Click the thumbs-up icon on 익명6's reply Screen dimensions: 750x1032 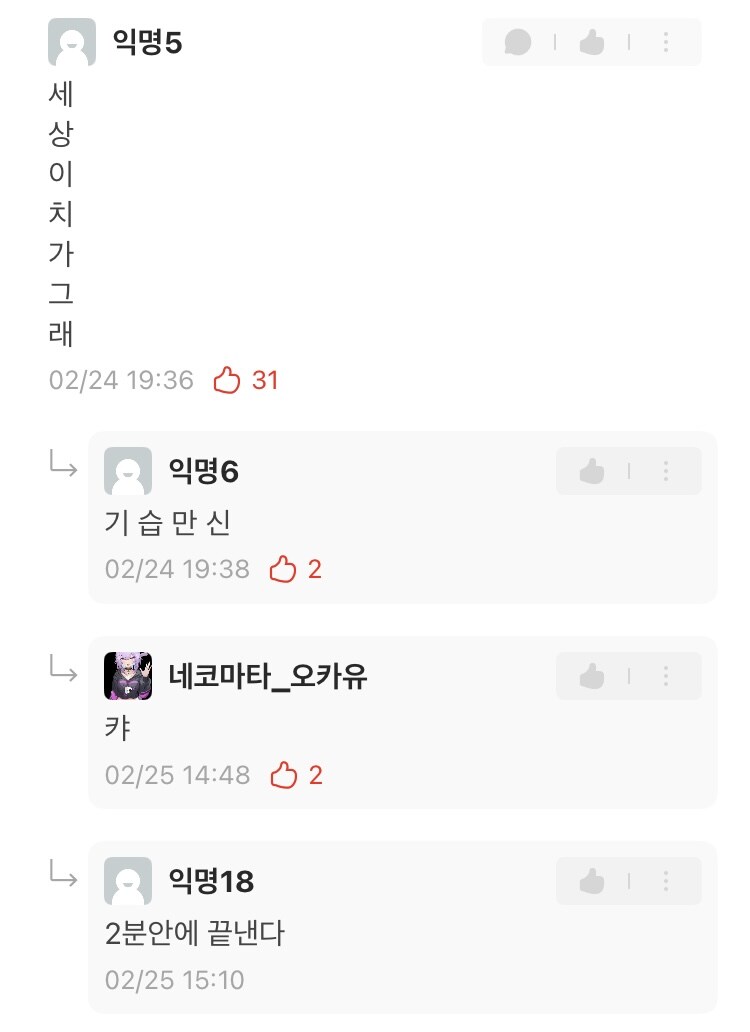pyautogui.click(x=591, y=470)
